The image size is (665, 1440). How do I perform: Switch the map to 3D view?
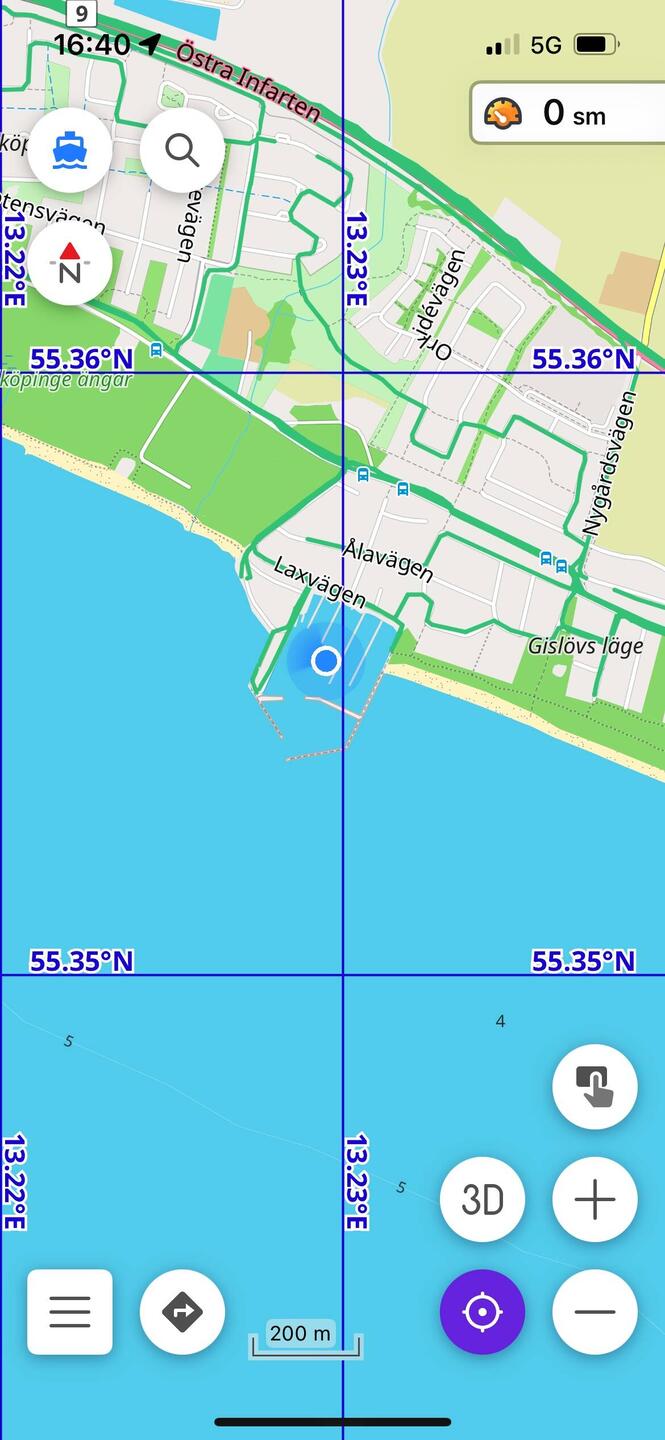tap(482, 1199)
